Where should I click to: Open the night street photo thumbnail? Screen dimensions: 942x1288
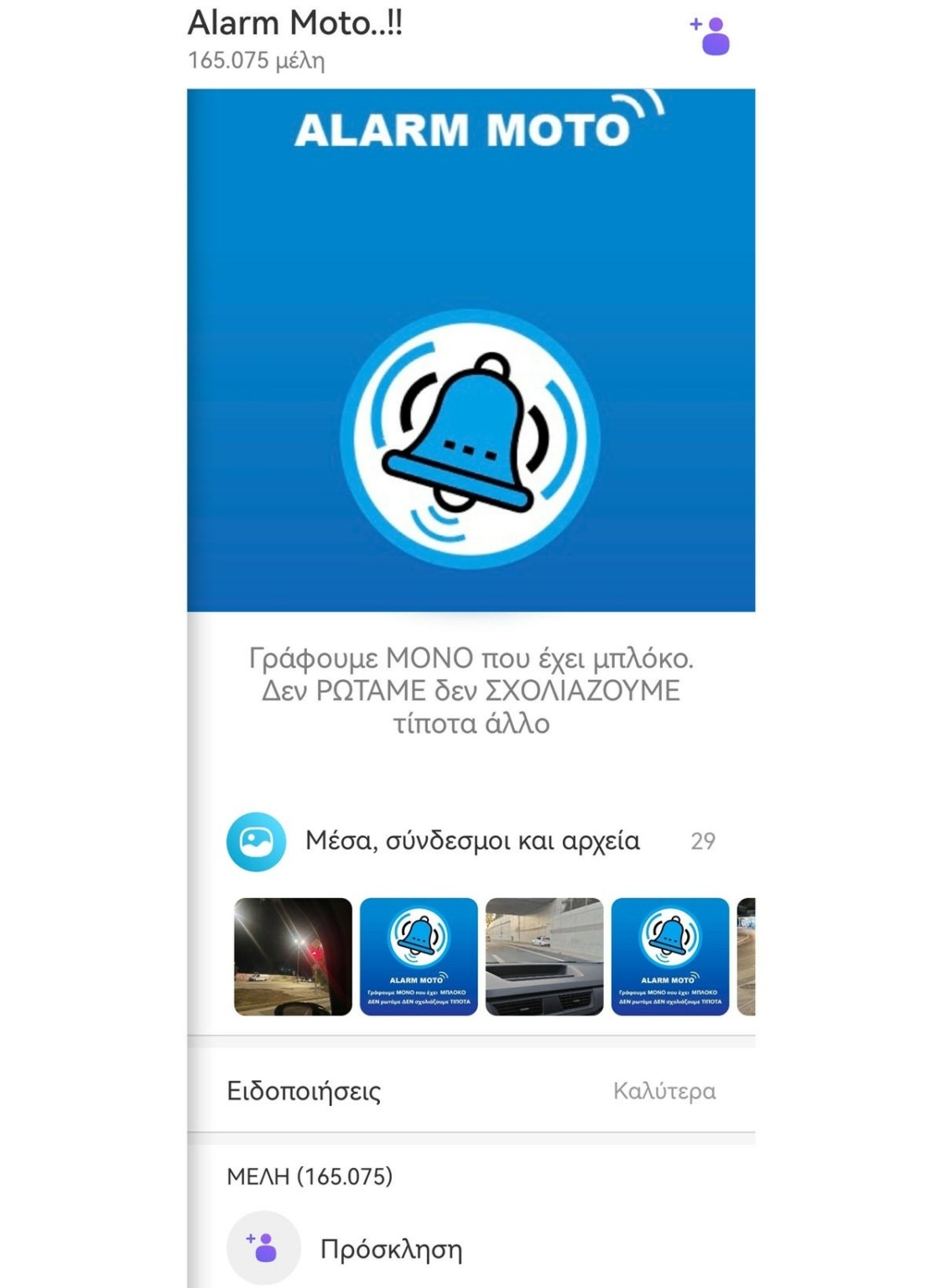(293, 957)
